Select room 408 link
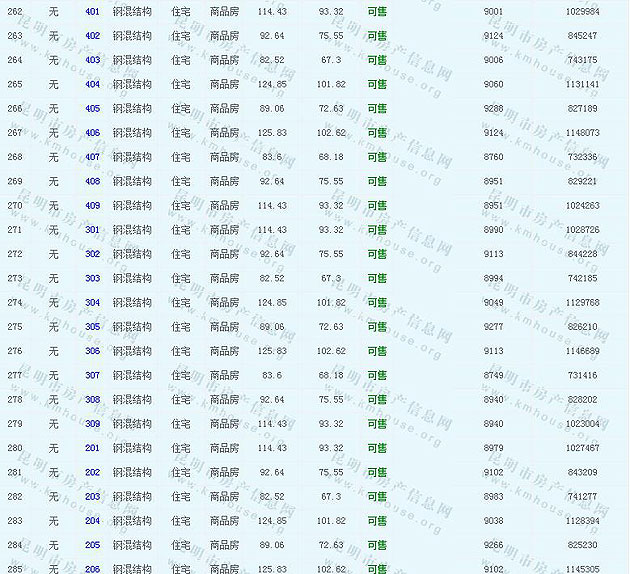The width and height of the screenshot is (630, 574). [92, 181]
